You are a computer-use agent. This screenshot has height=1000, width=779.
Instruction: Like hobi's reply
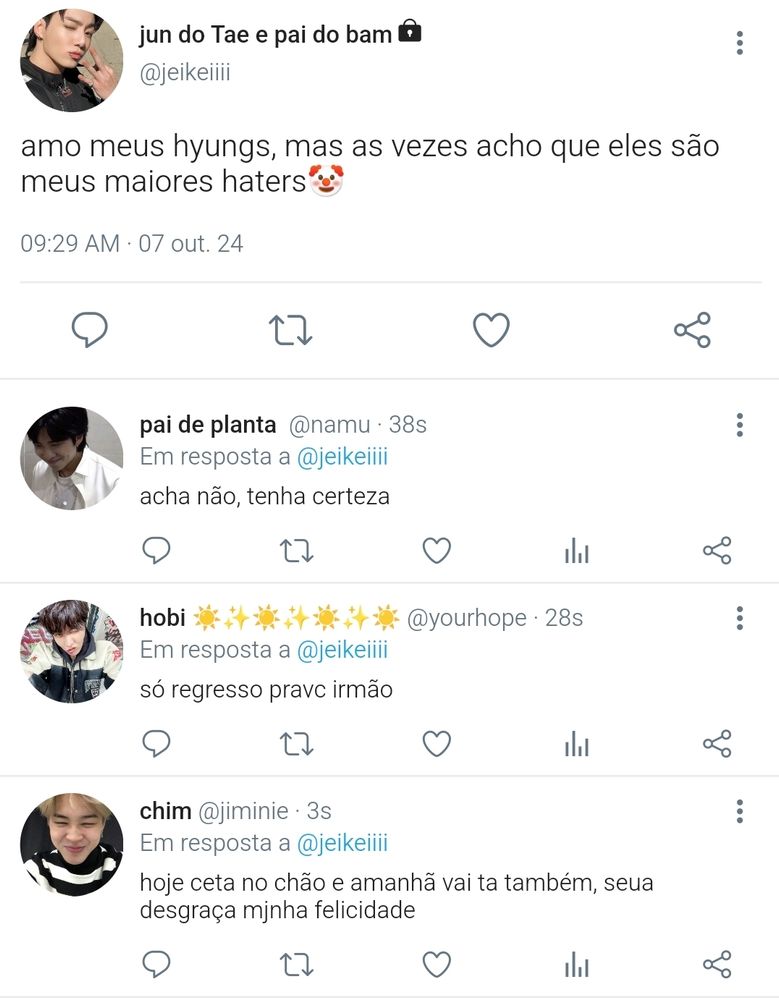click(x=437, y=744)
